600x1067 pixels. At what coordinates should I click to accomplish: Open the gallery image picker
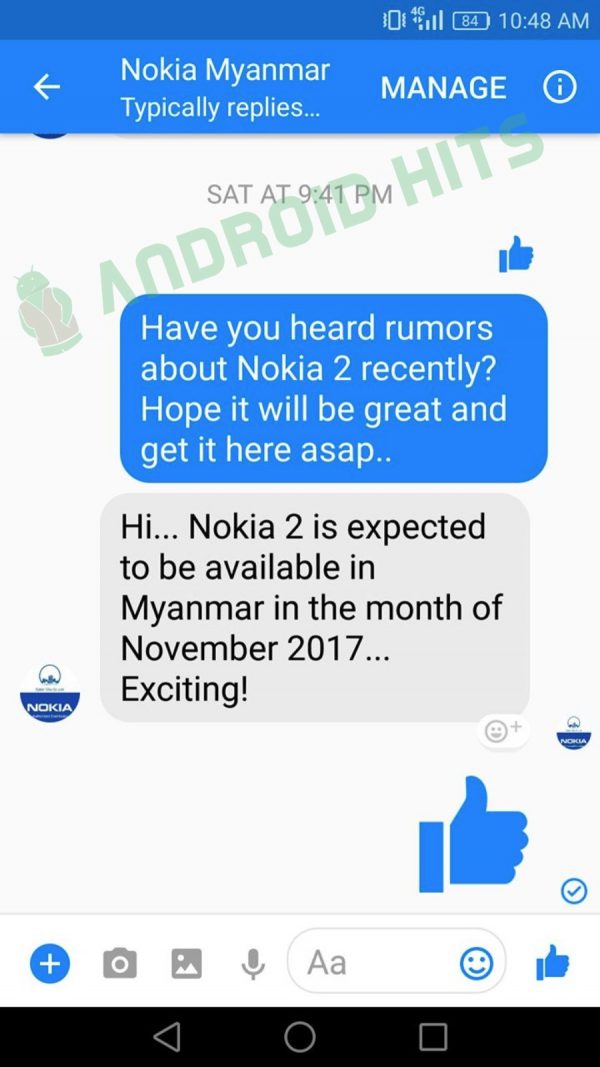coord(186,964)
